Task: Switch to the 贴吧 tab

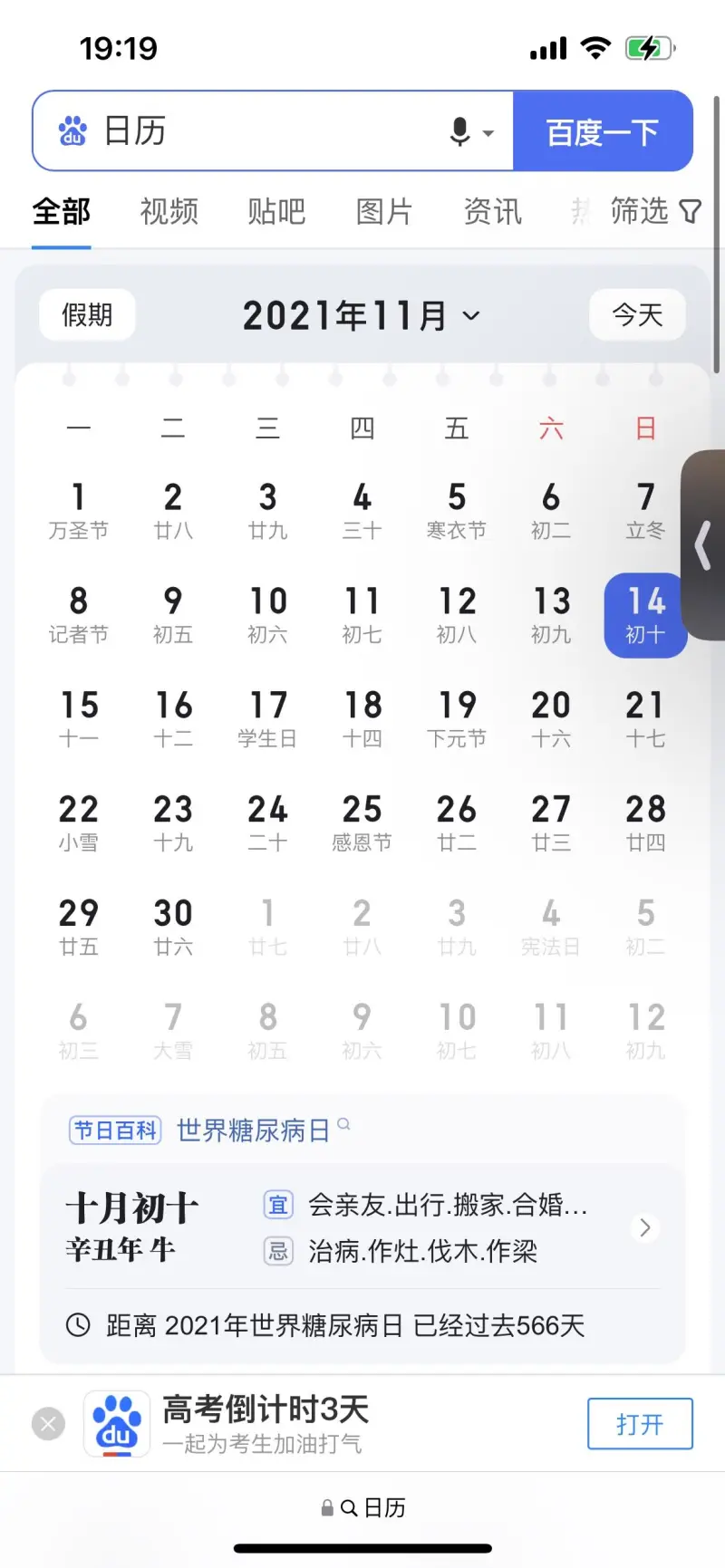Action: (x=276, y=212)
